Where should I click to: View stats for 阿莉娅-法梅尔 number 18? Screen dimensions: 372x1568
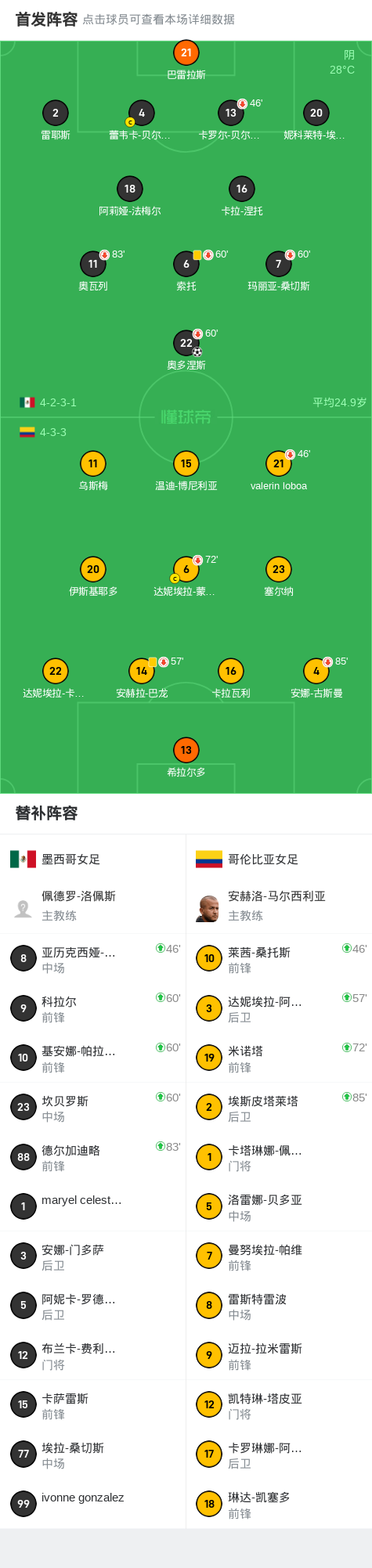(130, 196)
